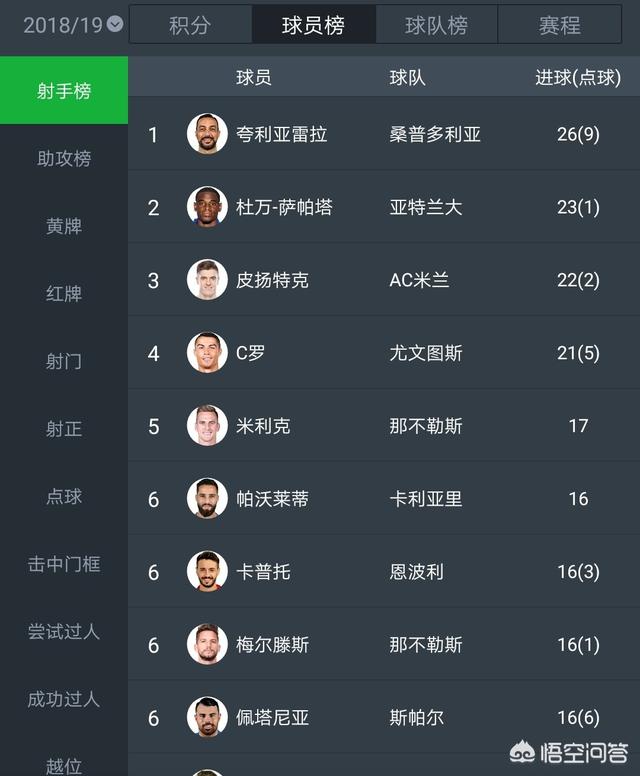Open player row 米利克

383,426
